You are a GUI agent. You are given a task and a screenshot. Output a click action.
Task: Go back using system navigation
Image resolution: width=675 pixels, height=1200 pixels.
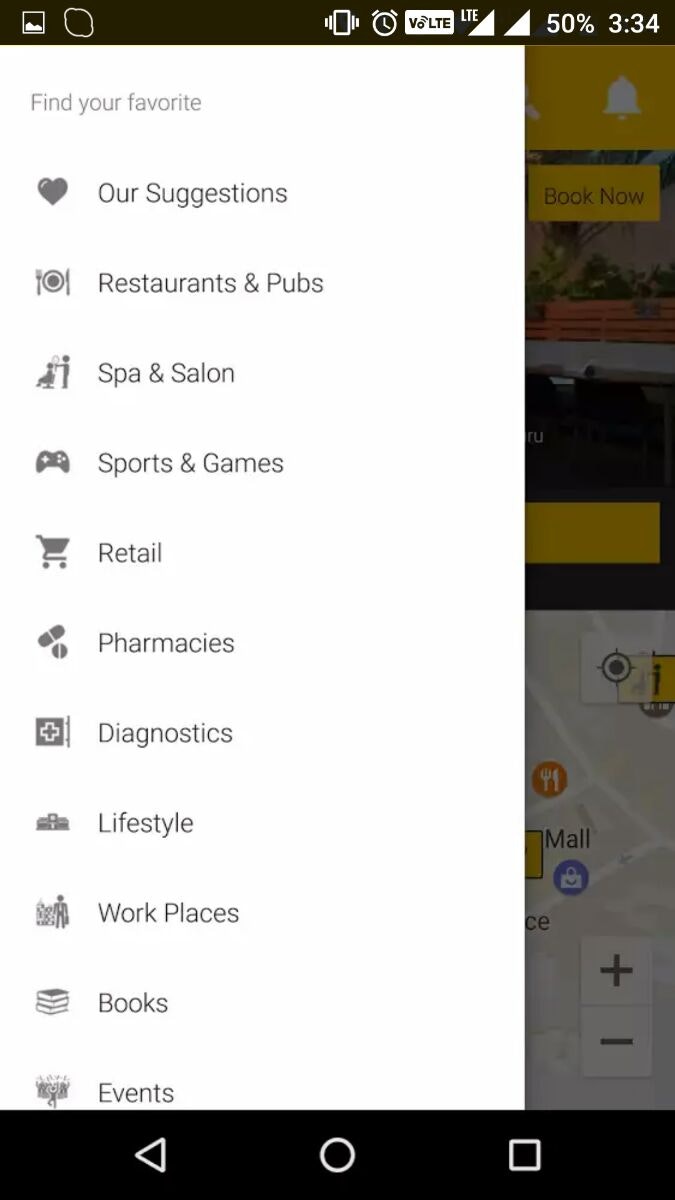click(150, 1155)
